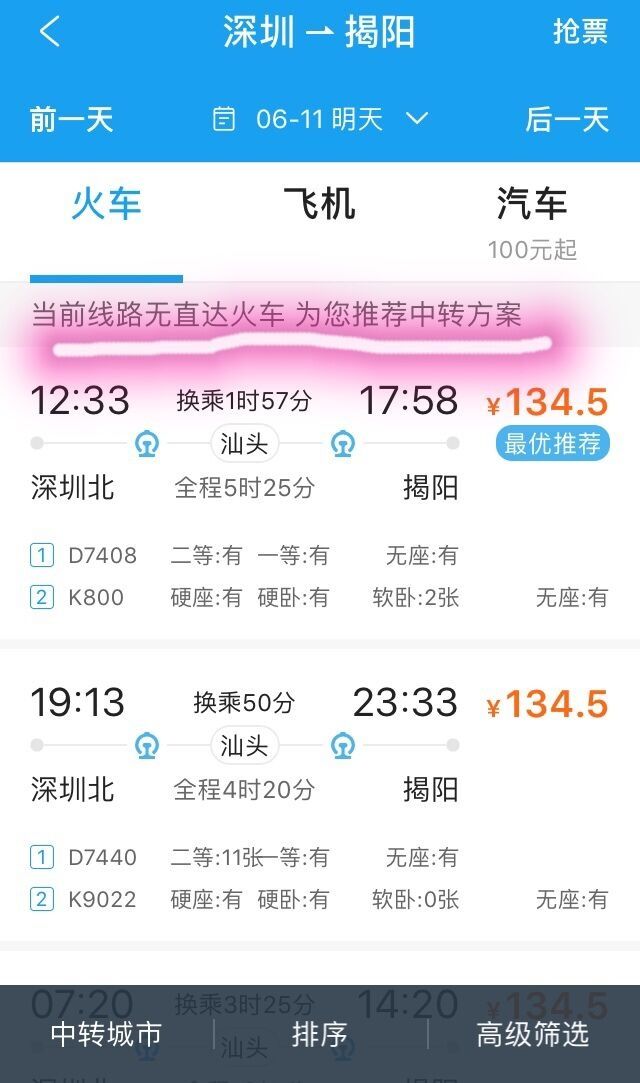Switch to the 汽车 tab
This screenshot has height=1083, width=640.
(532, 221)
